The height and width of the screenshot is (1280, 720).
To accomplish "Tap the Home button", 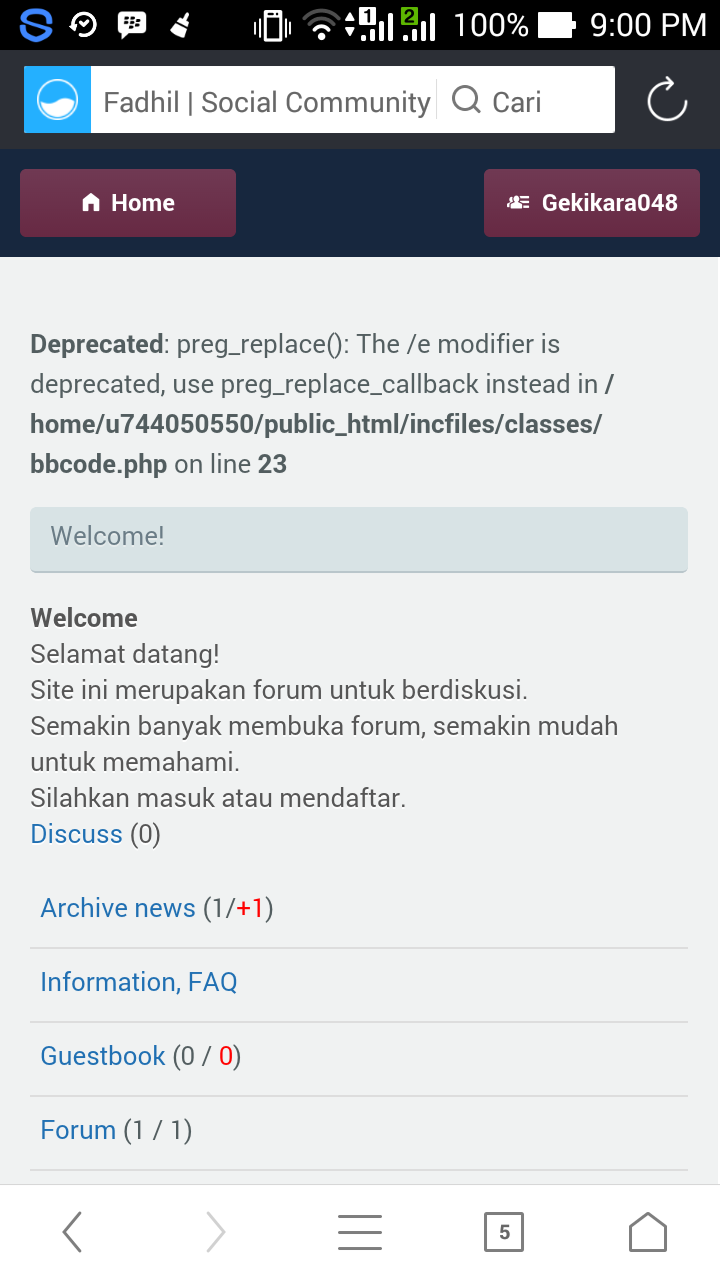I will (x=128, y=203).
